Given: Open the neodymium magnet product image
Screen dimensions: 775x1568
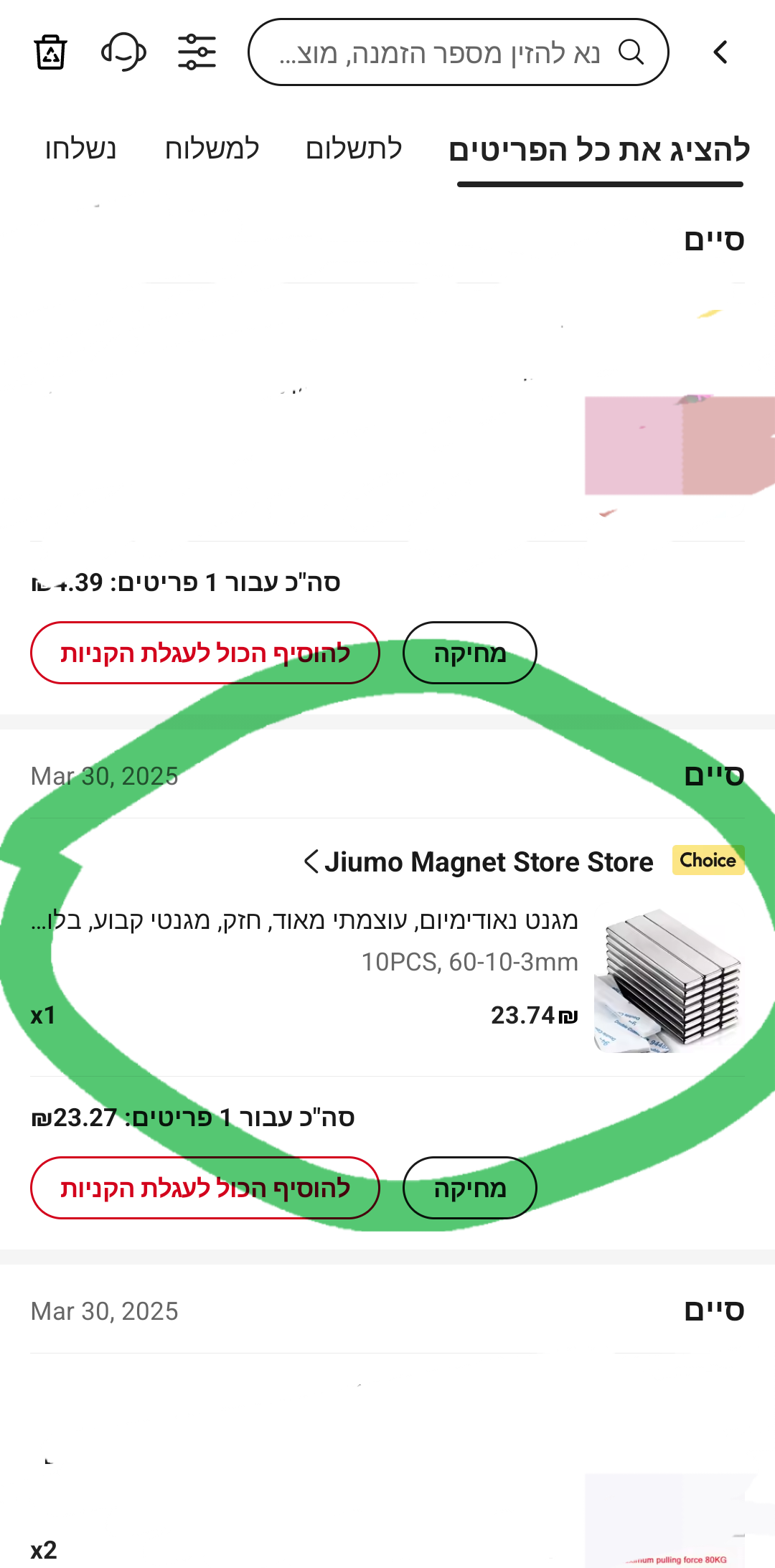Looking at the screenshot, I should click(x=669, y=981).
